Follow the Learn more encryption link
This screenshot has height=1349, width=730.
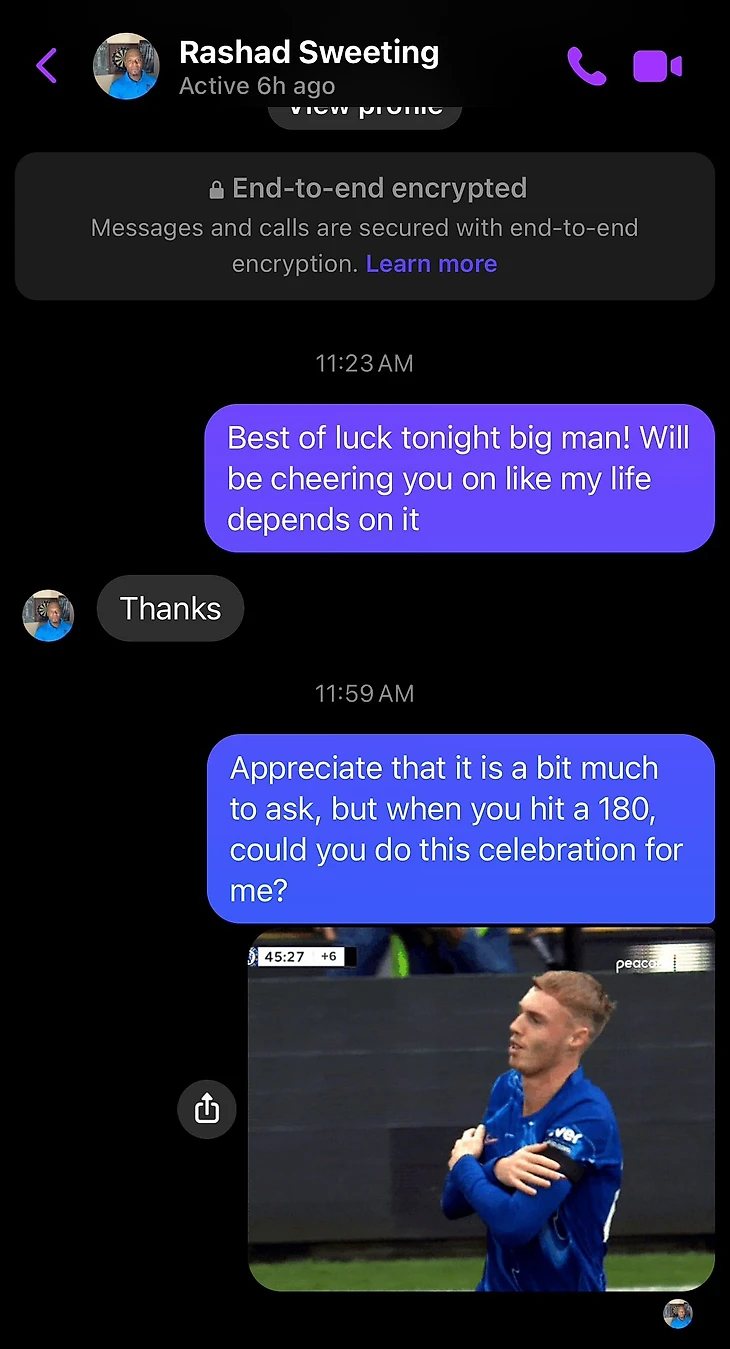pos(431,264)
